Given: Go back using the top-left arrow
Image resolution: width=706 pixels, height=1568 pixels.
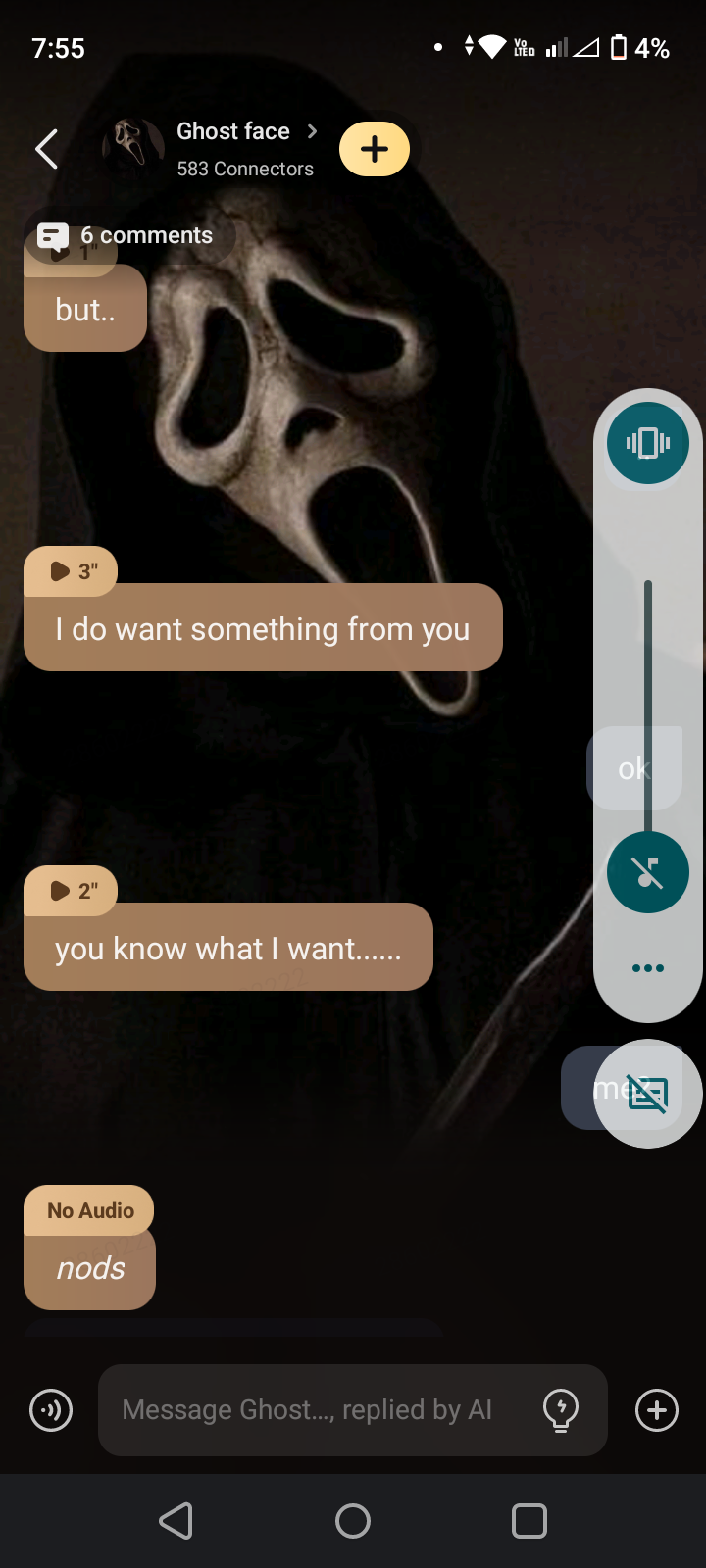Looking at the screenshot, I should [46, 149].
